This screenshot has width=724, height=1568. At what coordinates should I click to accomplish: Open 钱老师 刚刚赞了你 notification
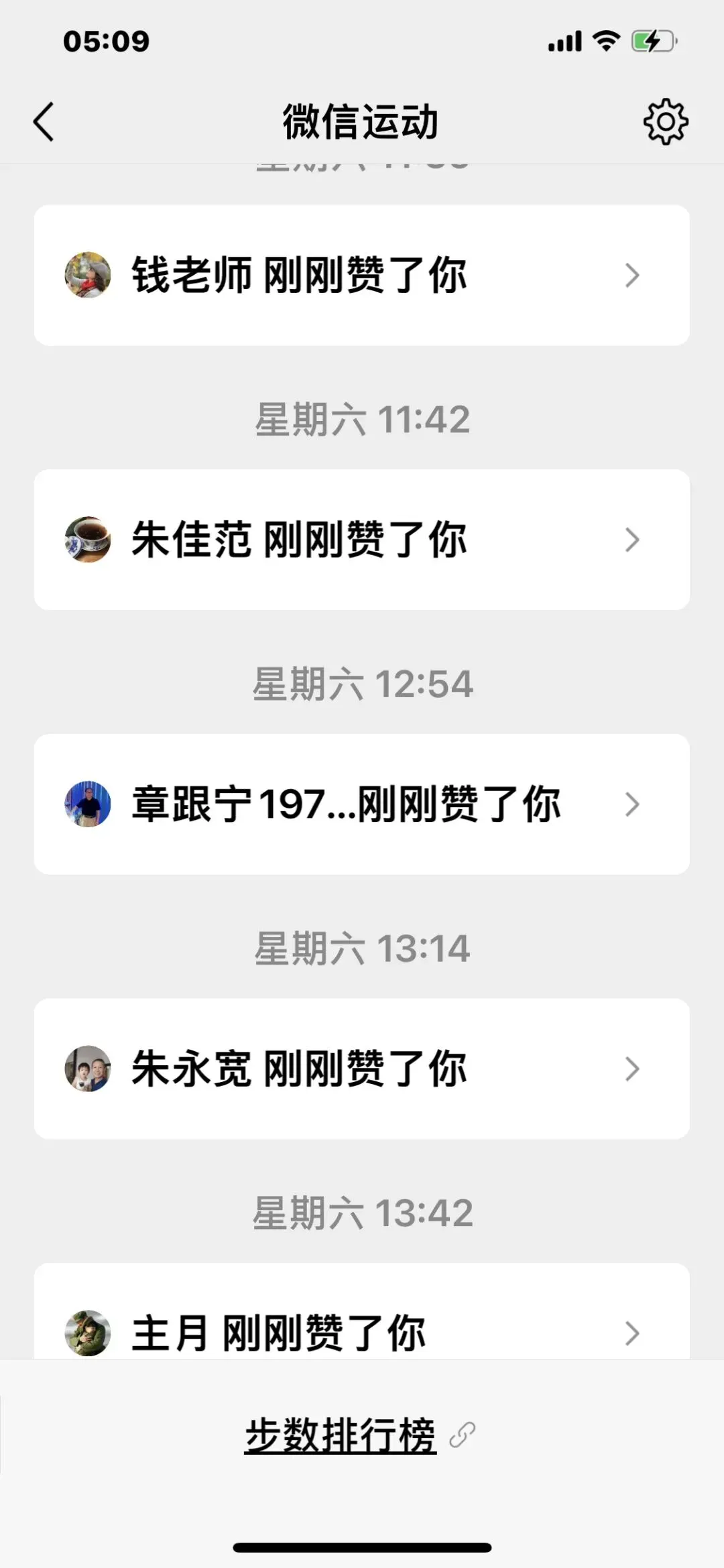tap(362, 275)
